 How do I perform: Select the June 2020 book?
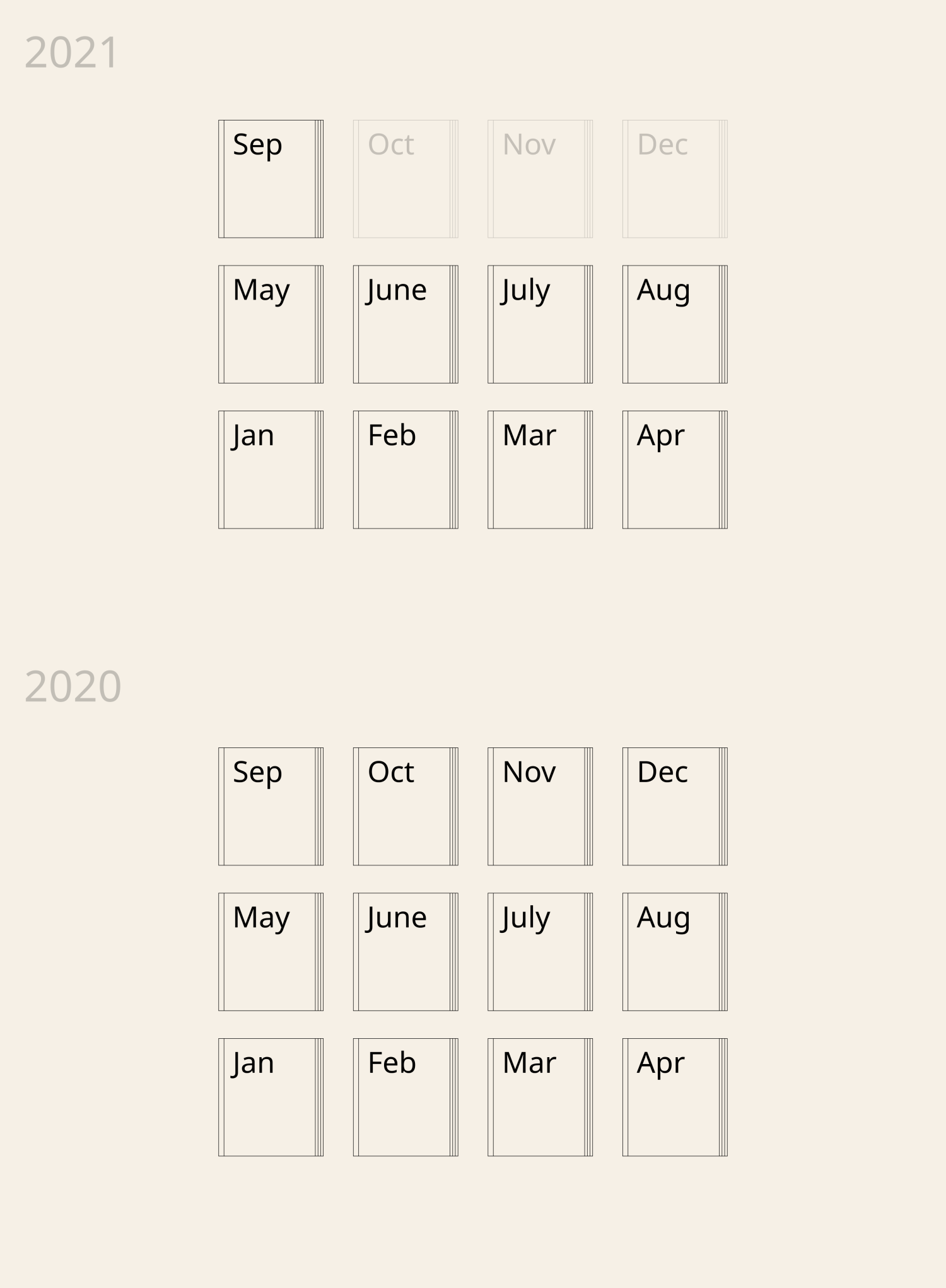[x=406, y=952]
